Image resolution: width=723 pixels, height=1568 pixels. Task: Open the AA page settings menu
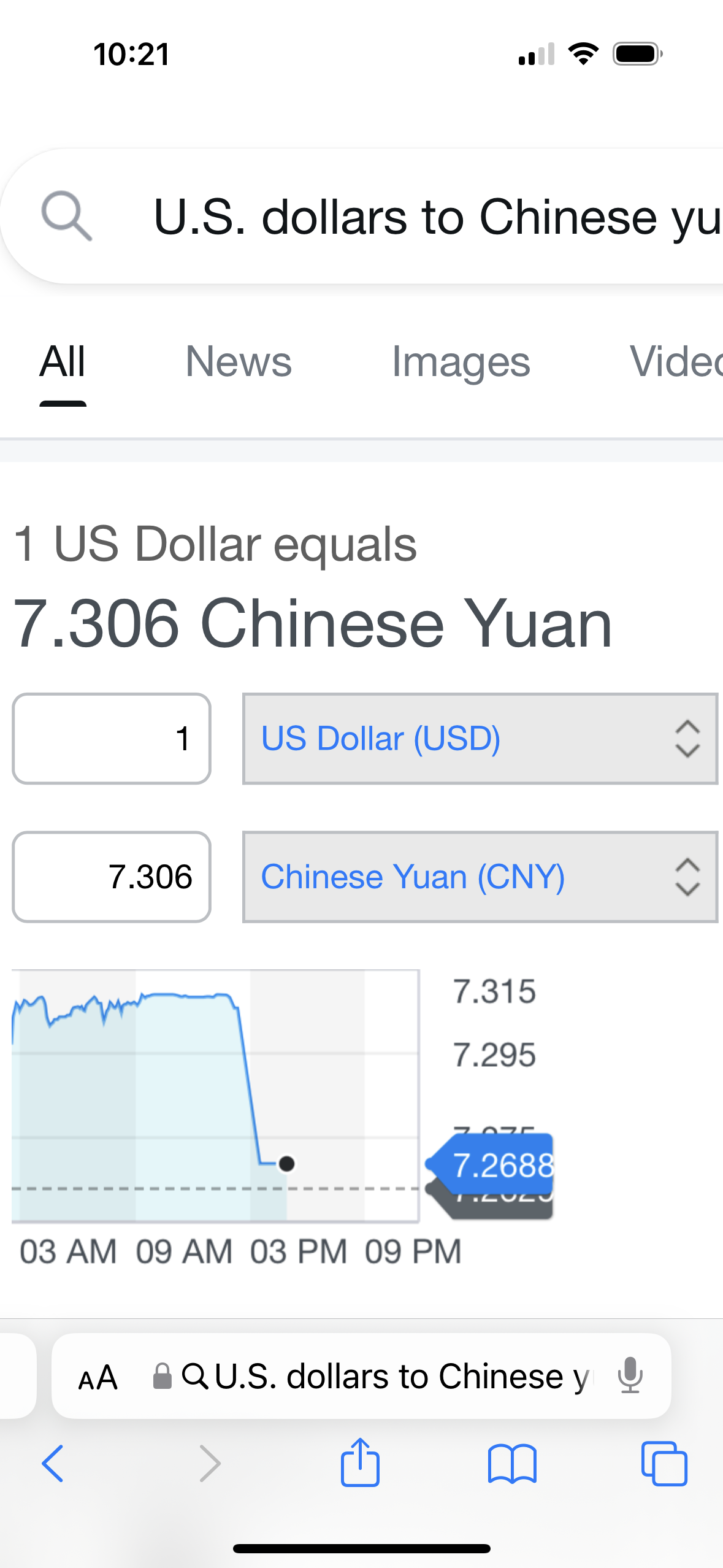pos(98,1378)
